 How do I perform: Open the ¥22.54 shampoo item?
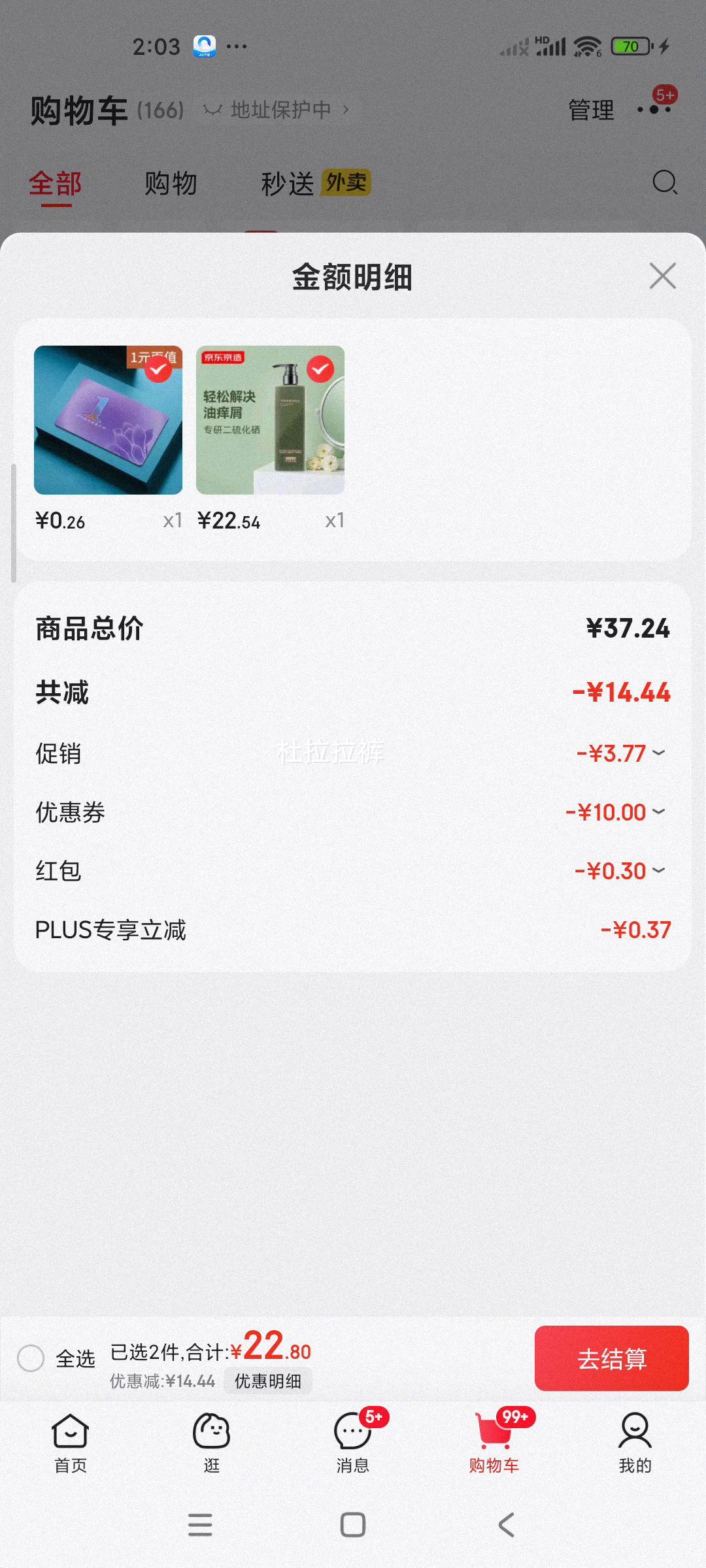tap(270, 420)
